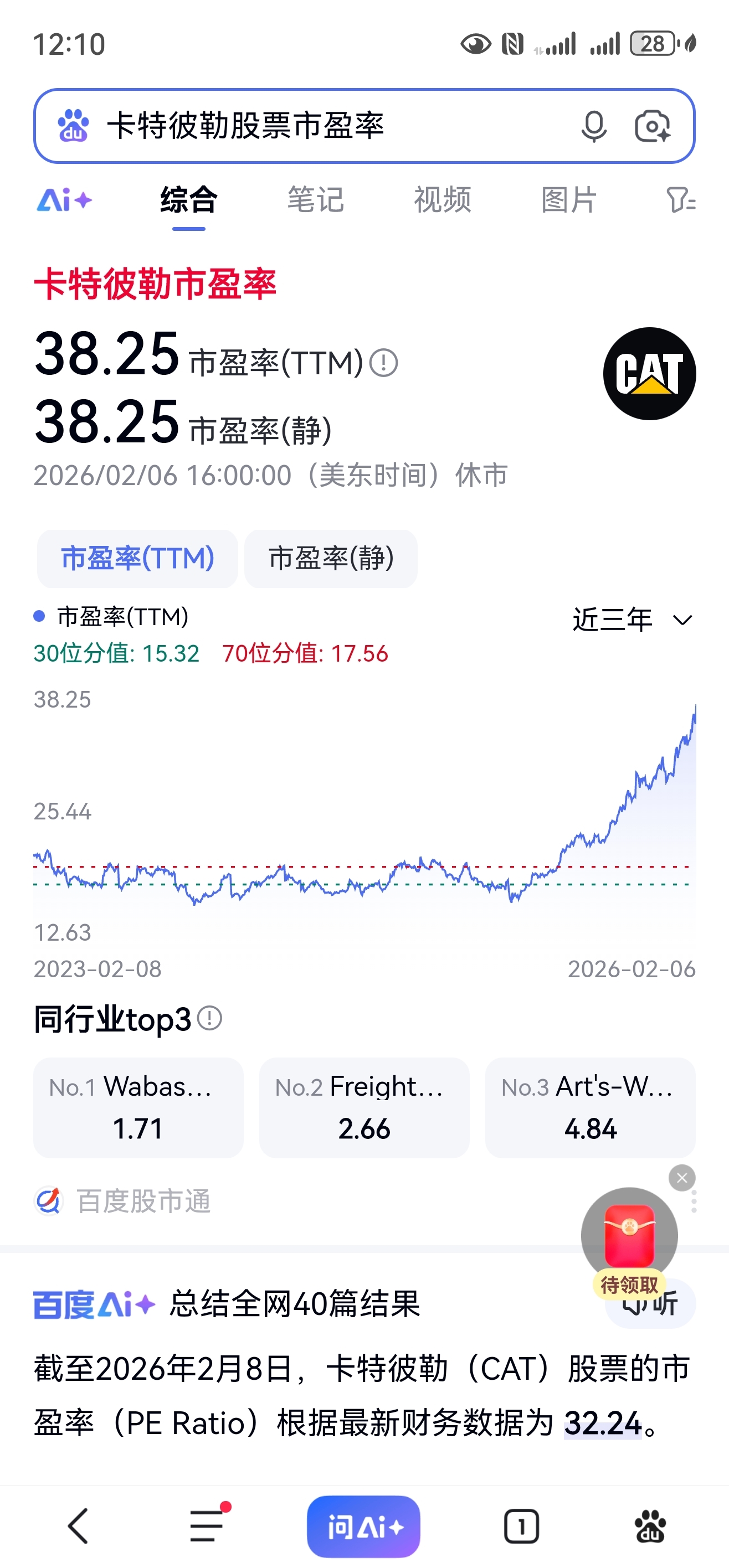This screenshot has width=729, height=1568.
Task: Switch to the 笔记 tab
Action: [315, 200]
